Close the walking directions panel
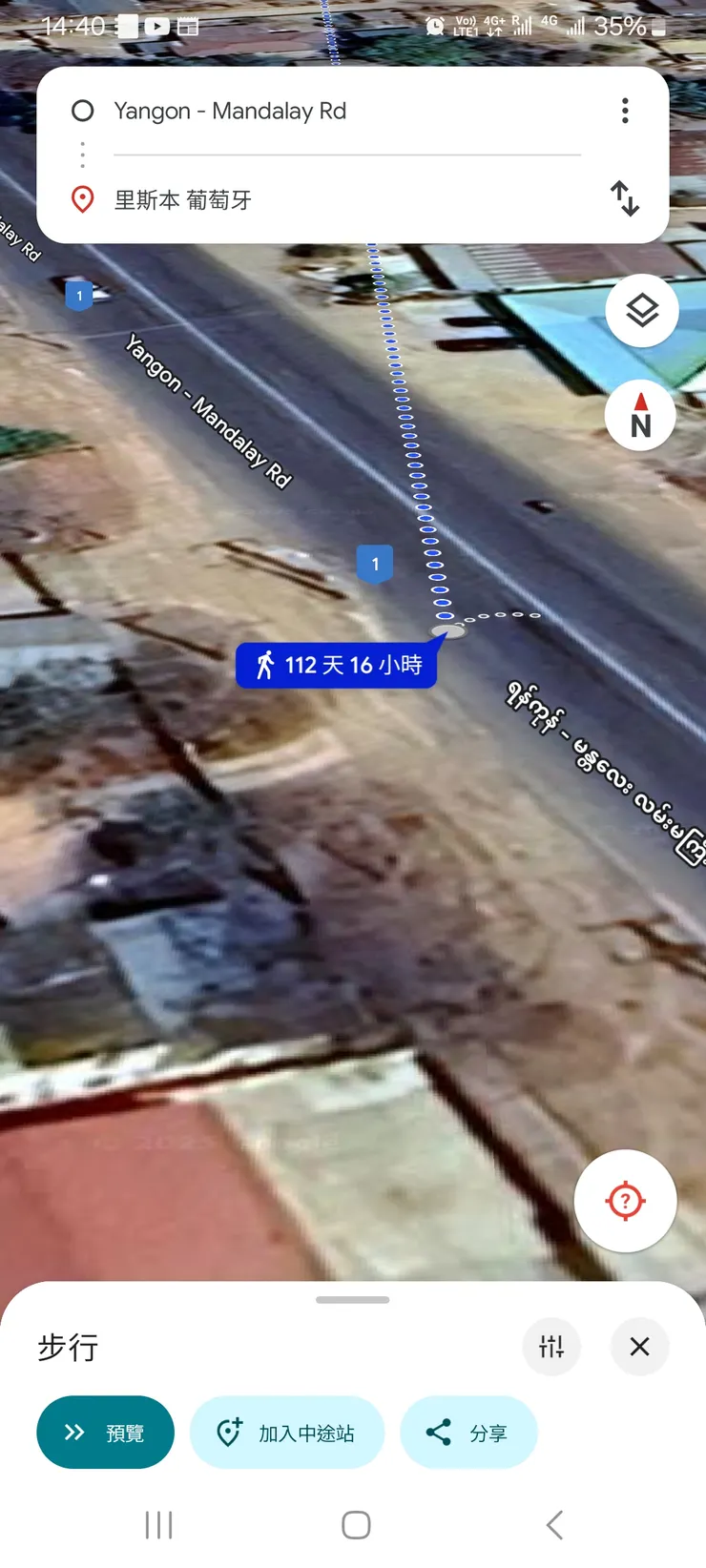 pyautogui.click(x=639, y=1347)
